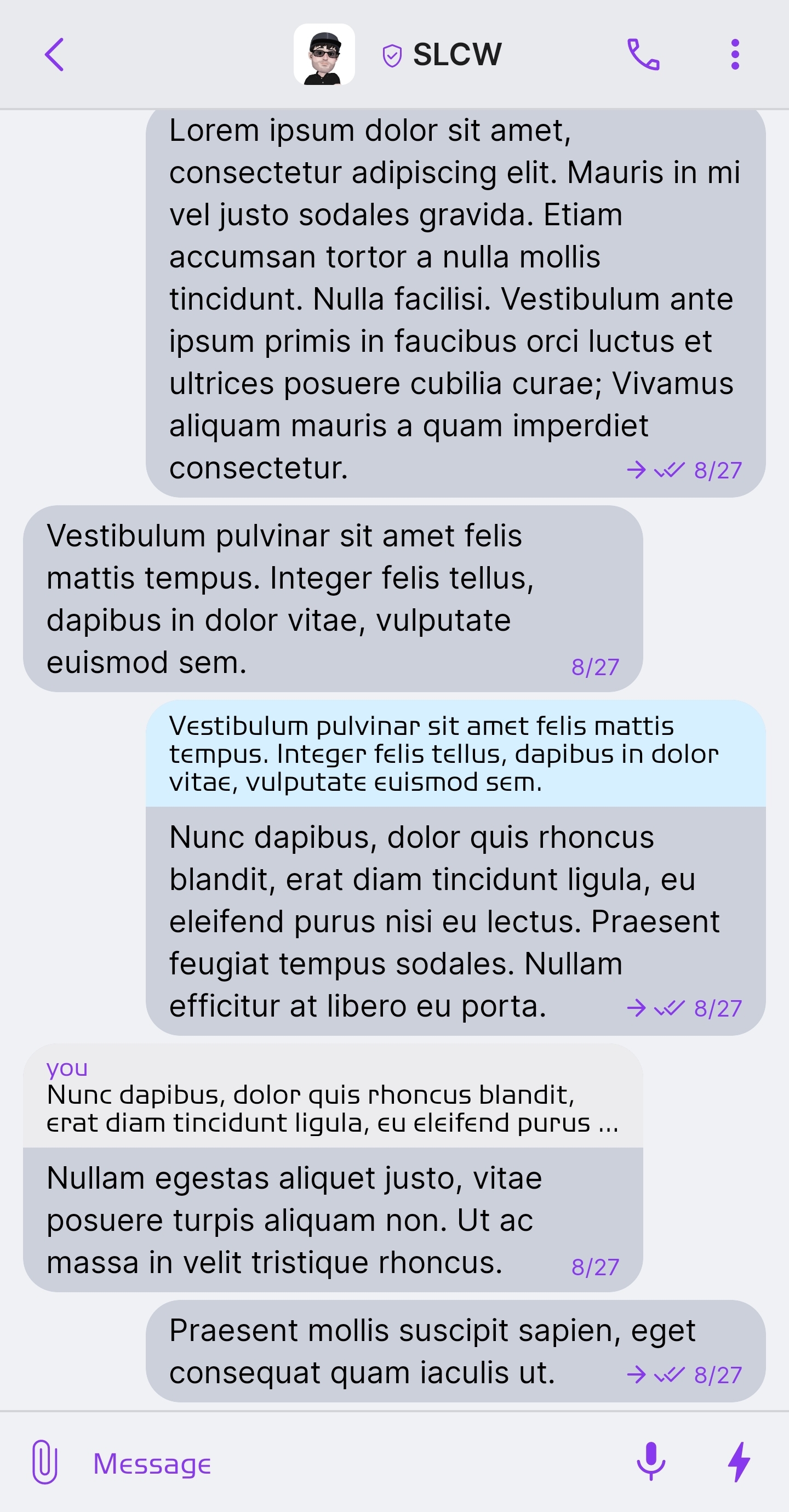This screenshot has height=1512, width=789.
Task: Open SLCW's profile avatar
Action: (x=324, y=55)
